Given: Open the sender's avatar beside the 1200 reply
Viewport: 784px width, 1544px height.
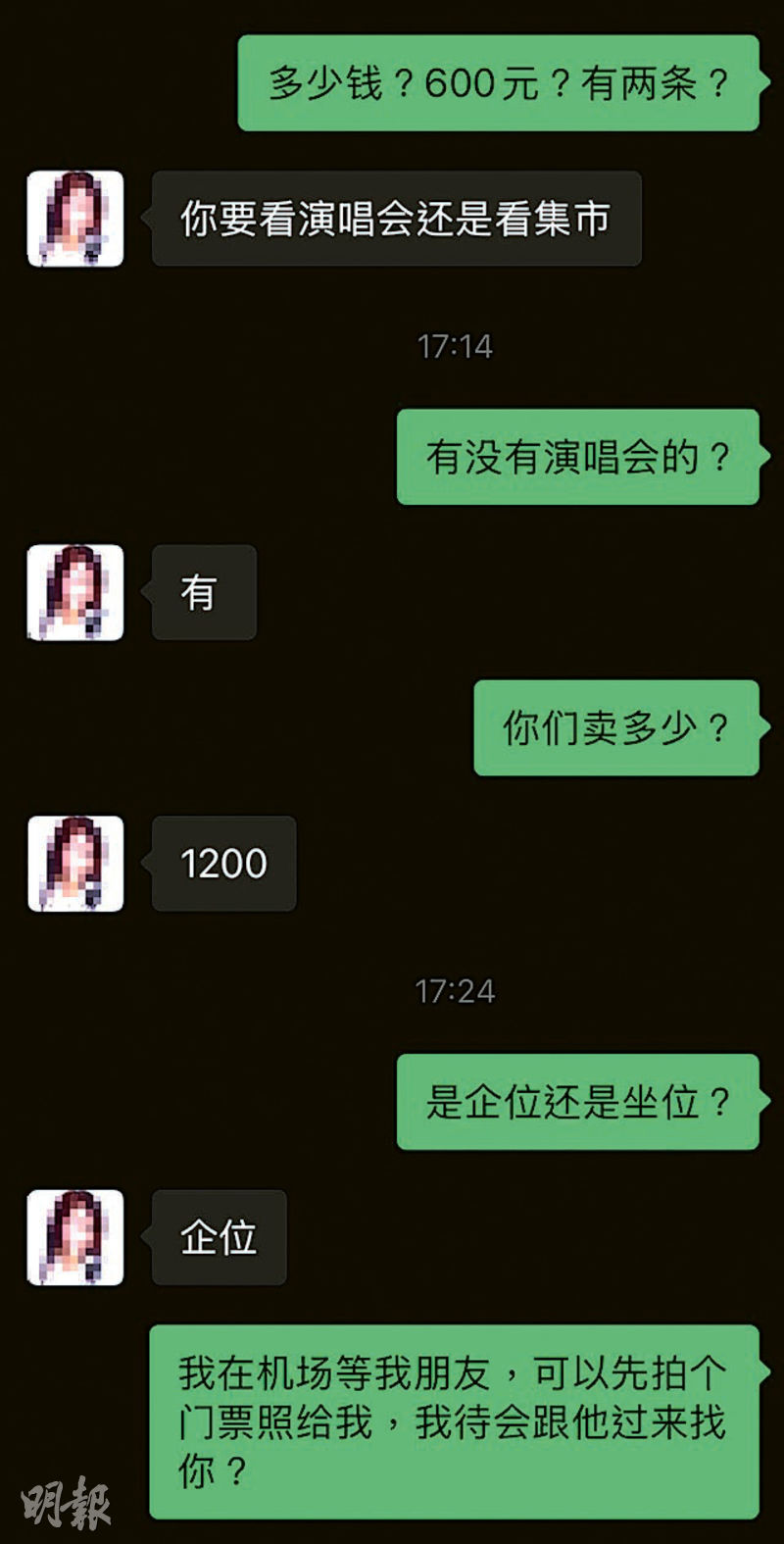Looking at the screenshot, I should 75,864.
